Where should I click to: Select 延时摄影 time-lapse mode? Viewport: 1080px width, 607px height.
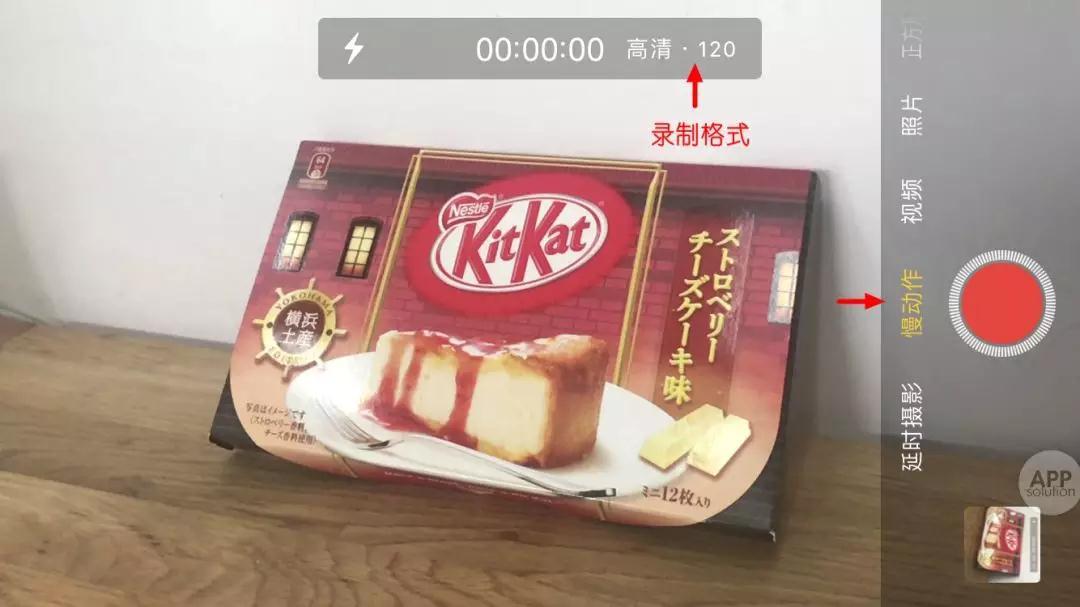[x=912, y=427]
